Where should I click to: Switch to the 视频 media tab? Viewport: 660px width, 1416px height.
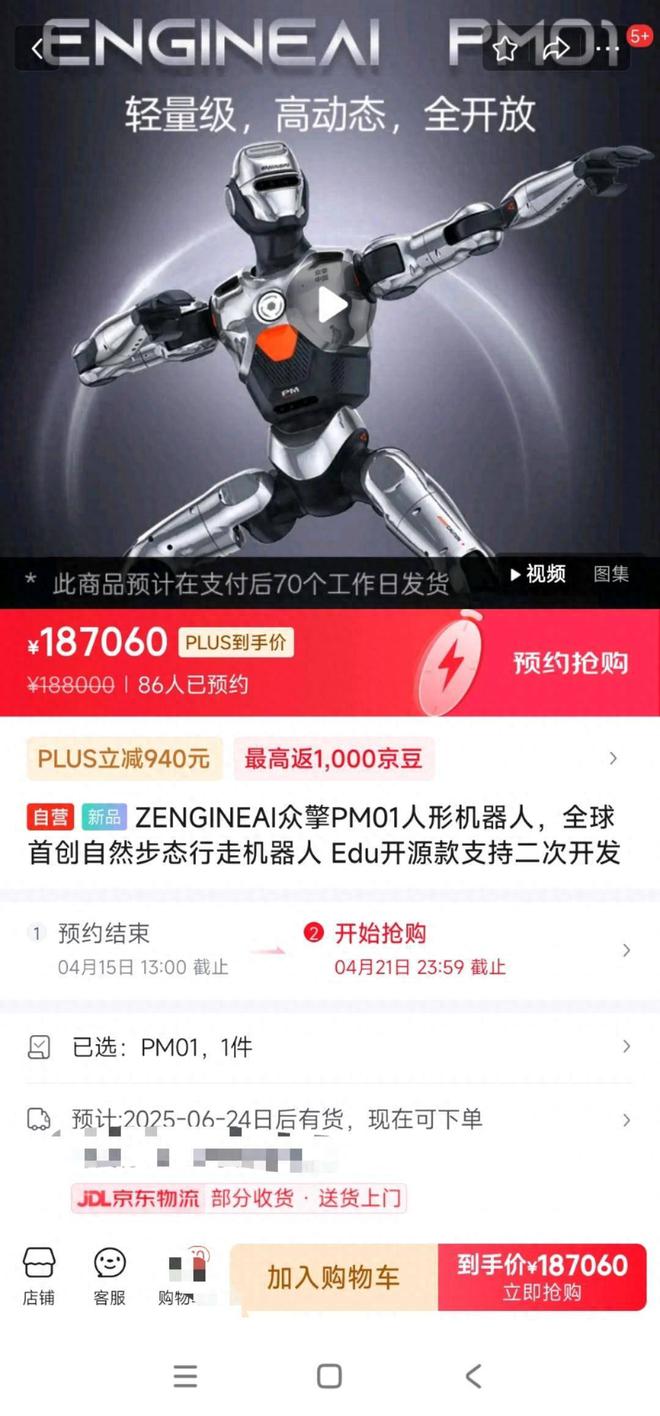pyautogui.click(x=538, y=574)
